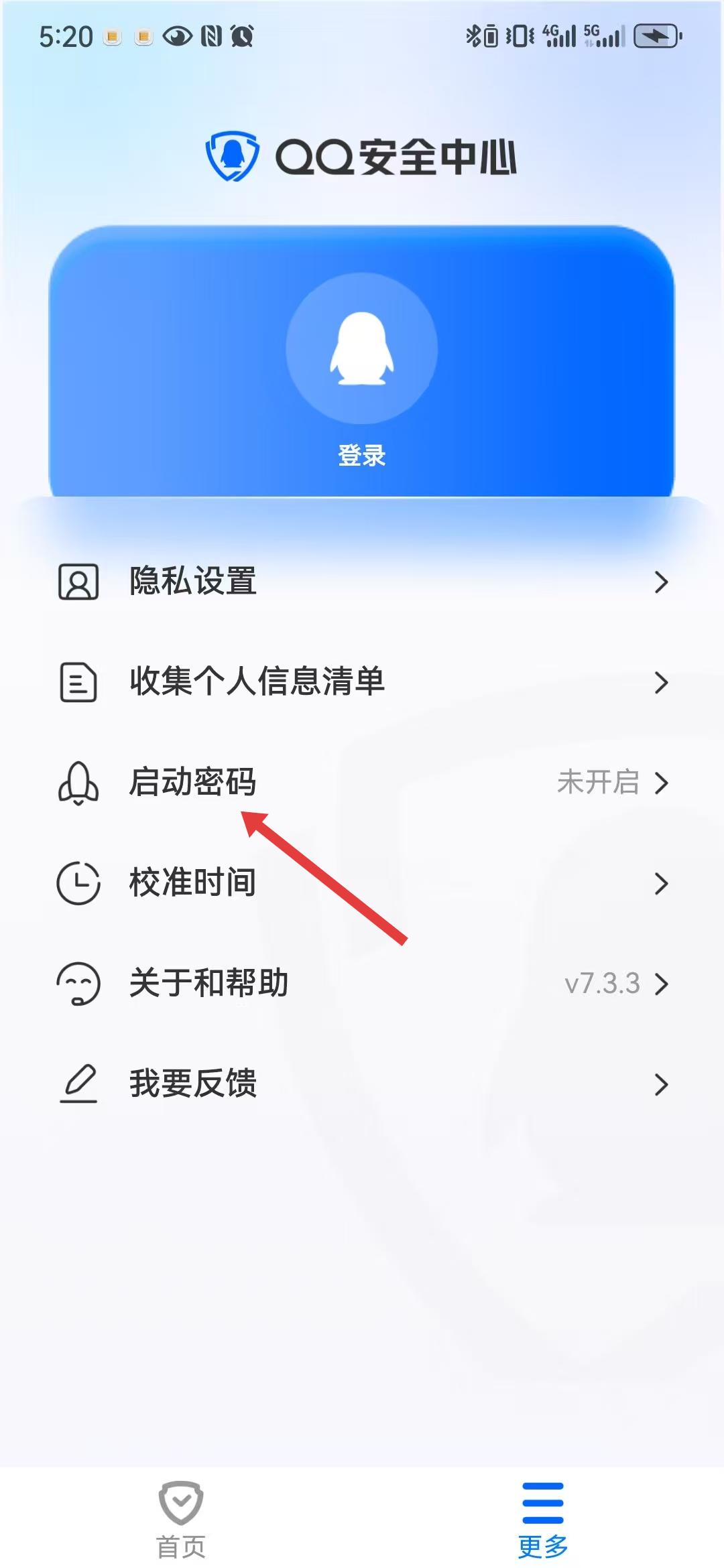Click the smiley icon beside 关于和帮助
The image size is (724, 1568).
[77, 984]
